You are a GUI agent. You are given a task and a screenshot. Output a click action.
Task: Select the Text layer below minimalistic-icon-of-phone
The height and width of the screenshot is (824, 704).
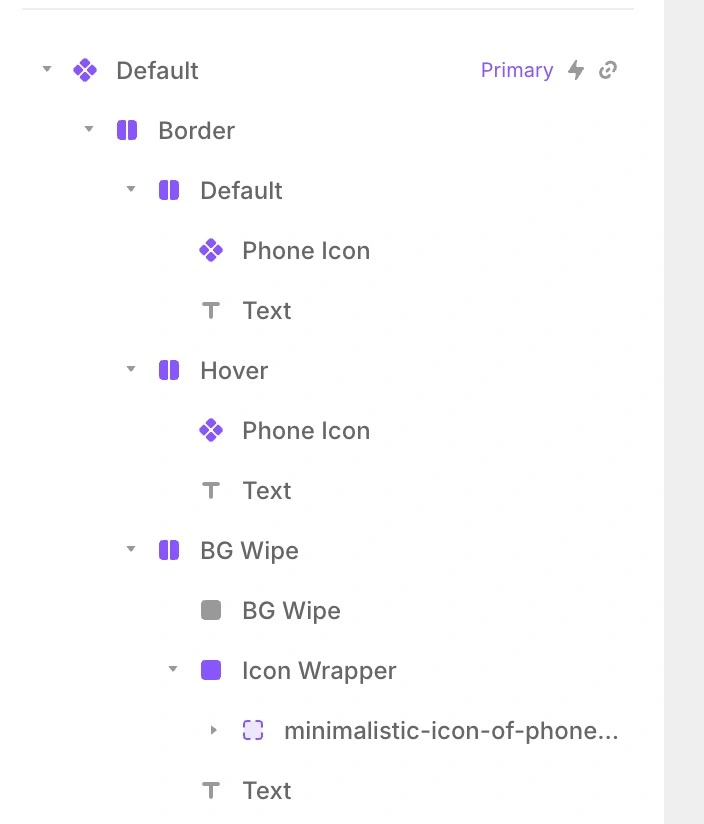point(266,791)
